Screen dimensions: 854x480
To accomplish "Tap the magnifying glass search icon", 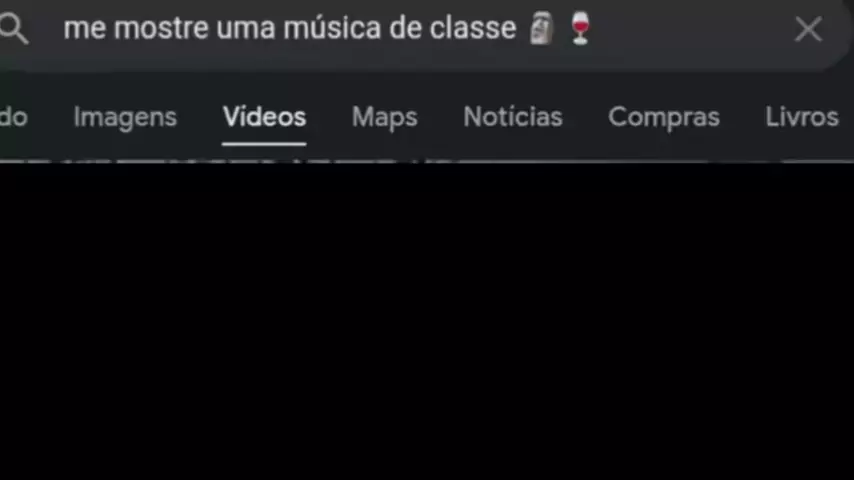I will (x=14, y=29).
